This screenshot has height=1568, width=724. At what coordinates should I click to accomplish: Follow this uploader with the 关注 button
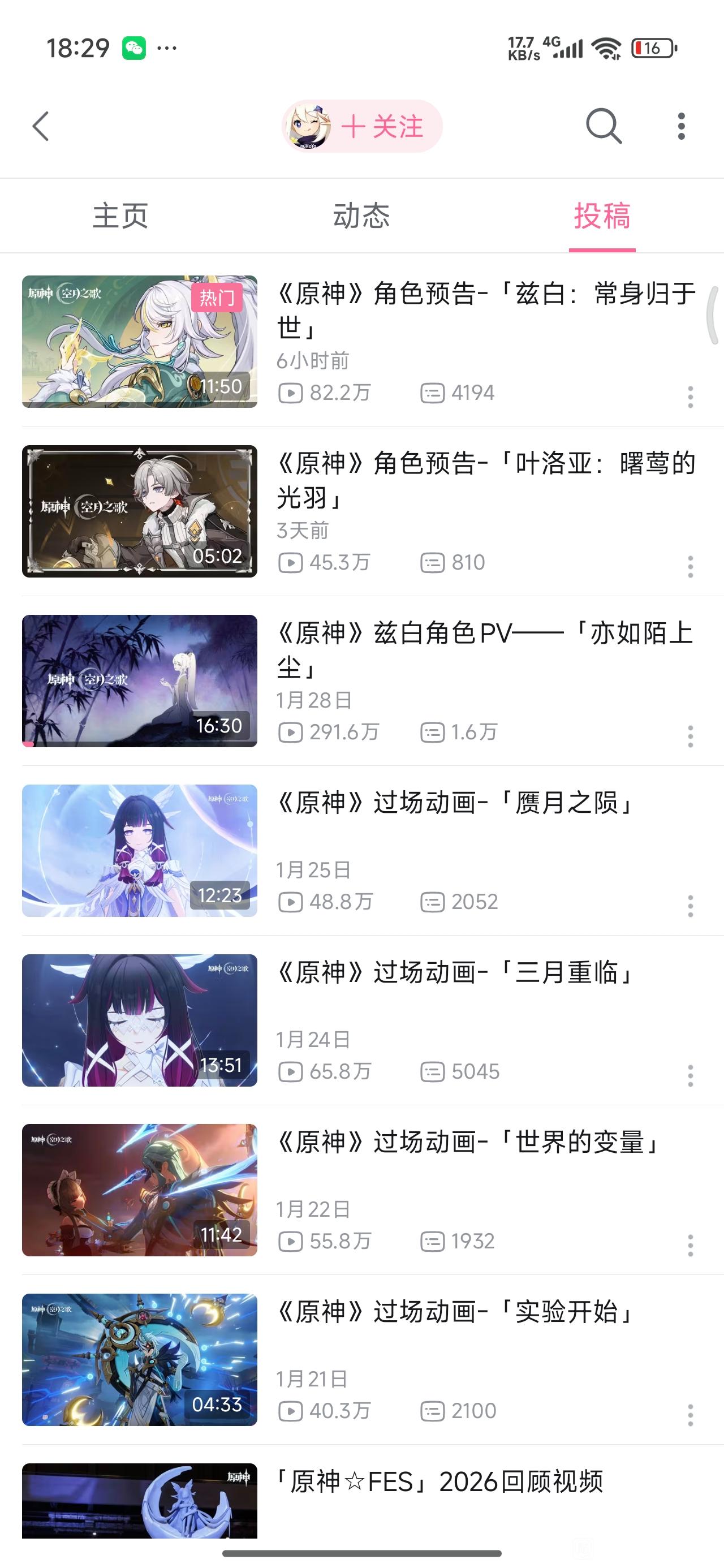tap(381, 127)
